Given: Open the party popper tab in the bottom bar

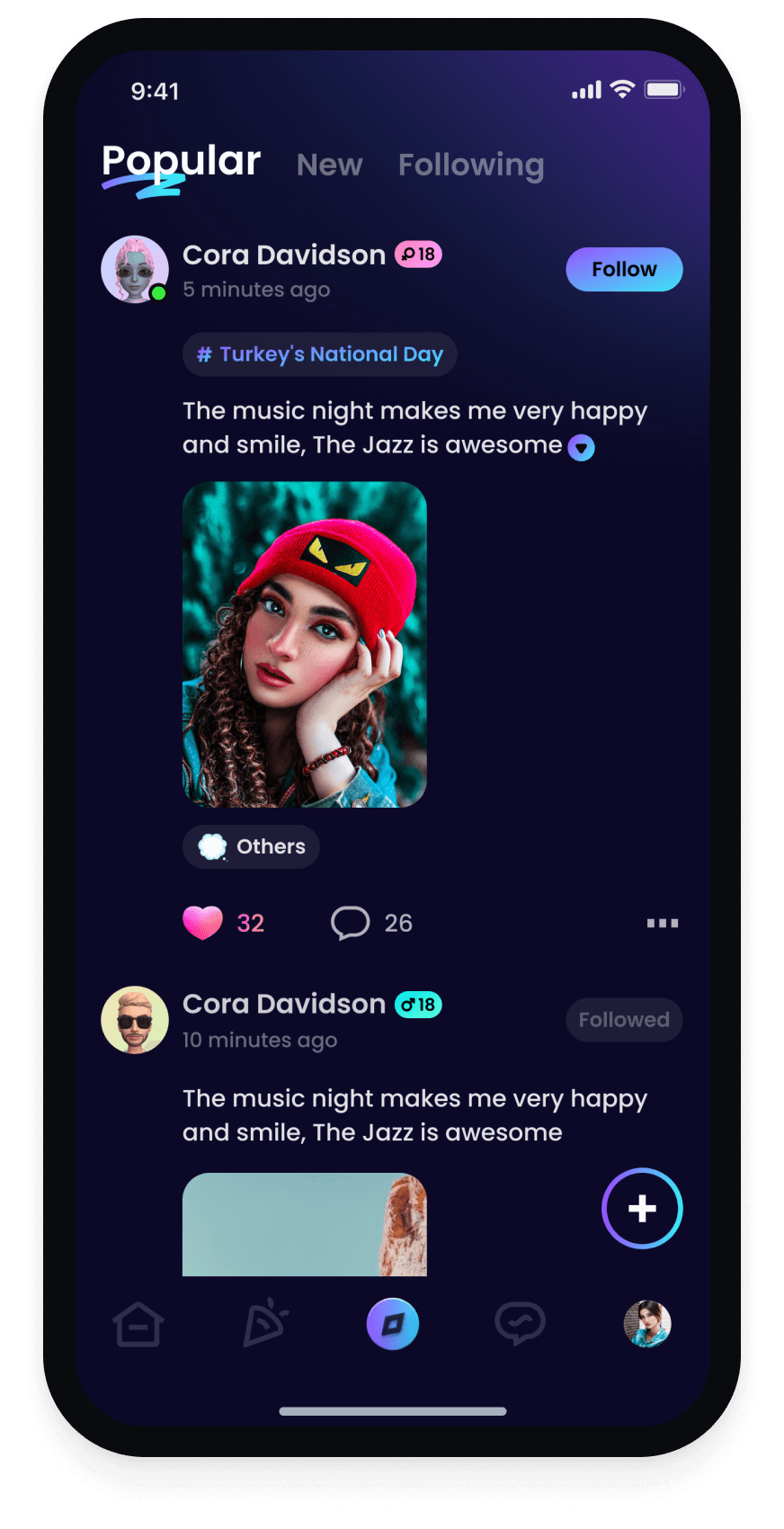Looking at the screenshot, I should point(265,1324).
